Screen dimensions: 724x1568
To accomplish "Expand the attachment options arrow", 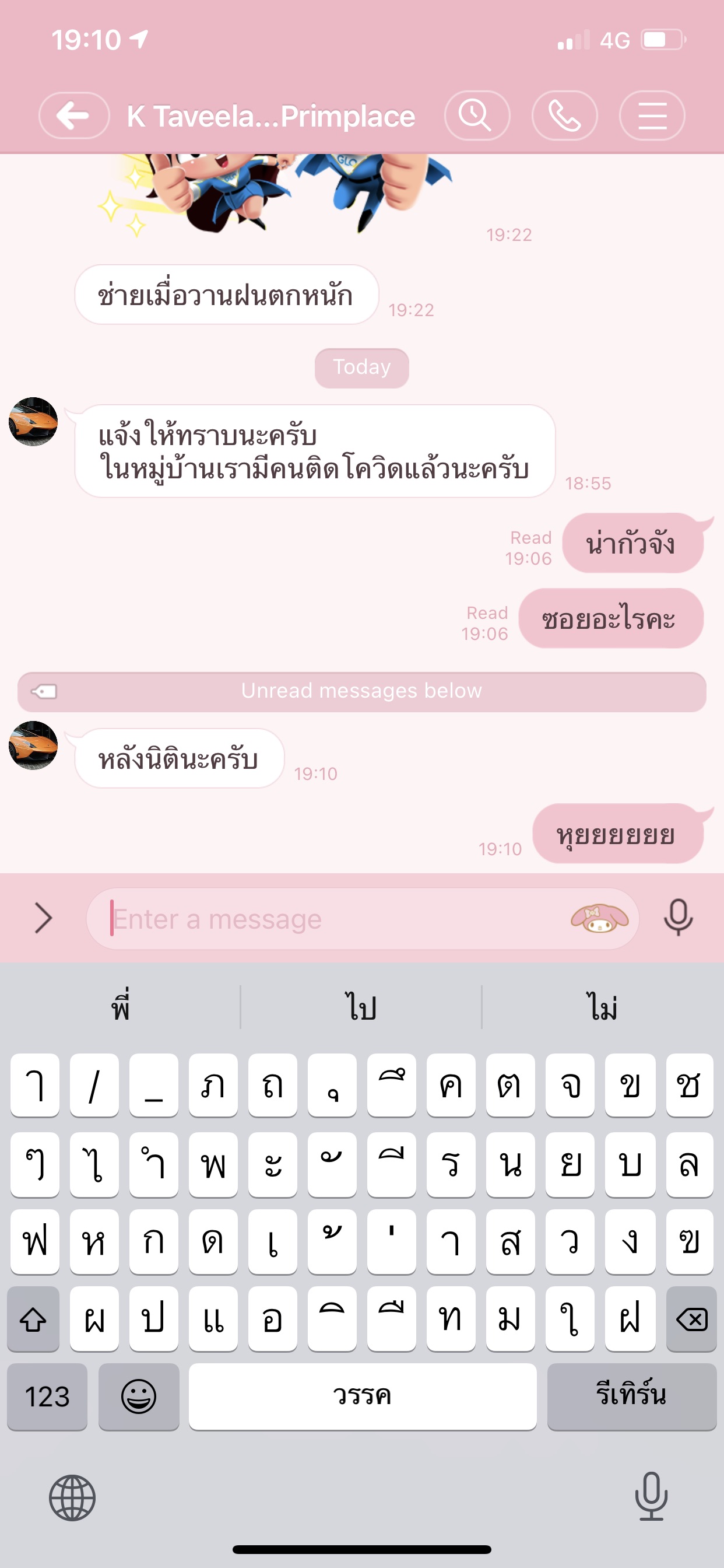I will pos(43,918).
